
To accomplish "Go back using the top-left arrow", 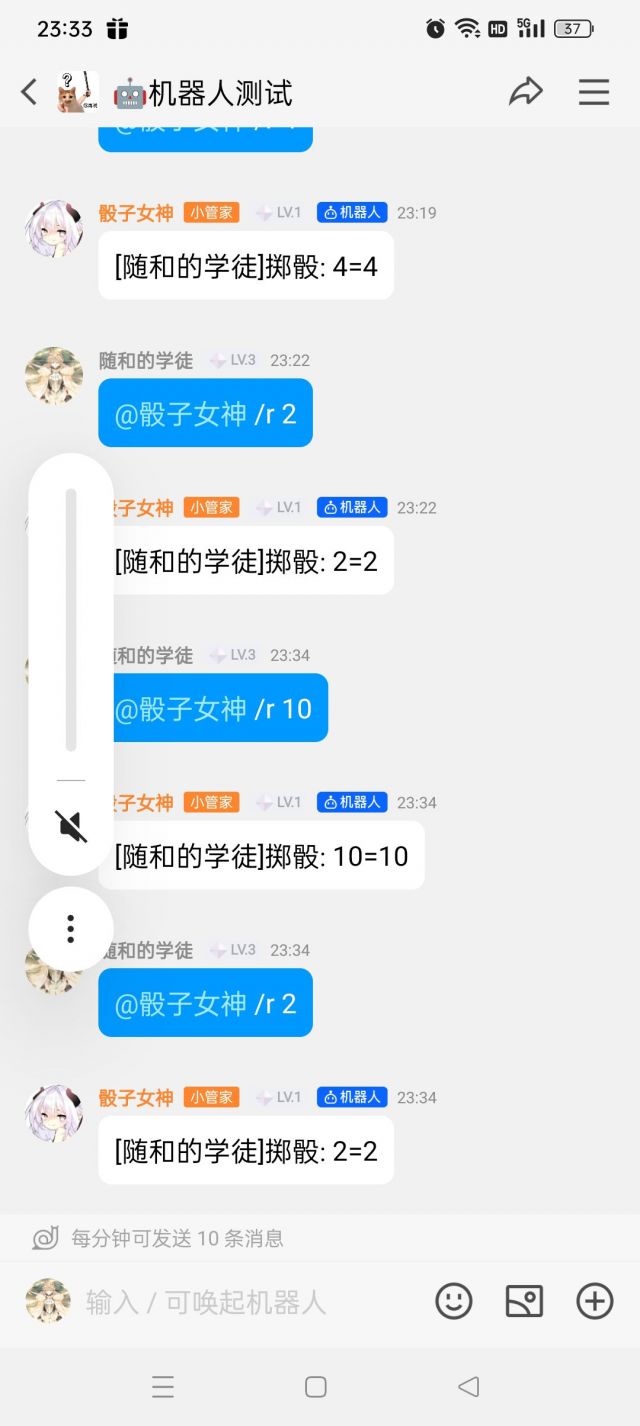I will click(x=29, y=93).
